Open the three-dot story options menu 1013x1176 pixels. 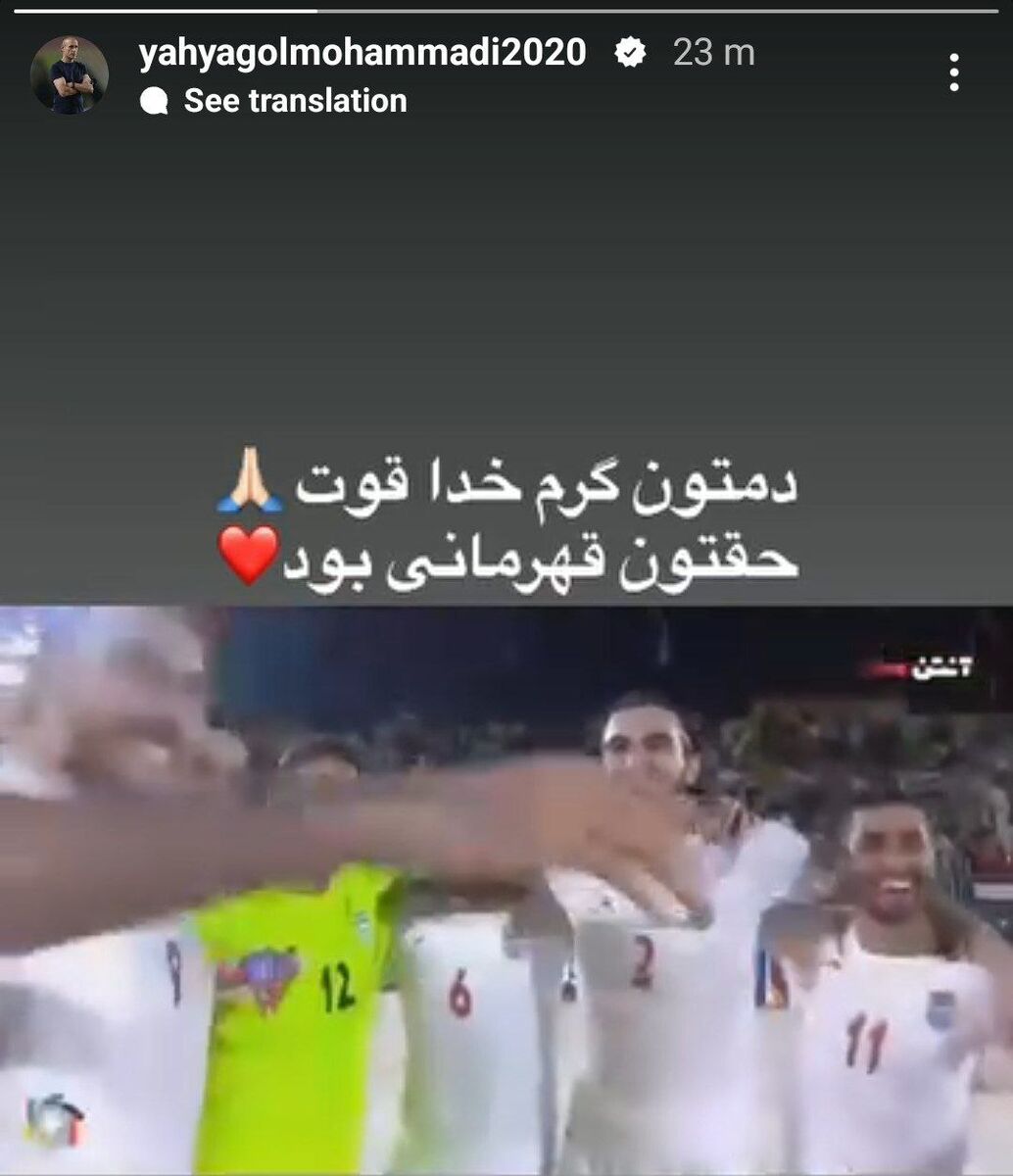pos(953,73)
